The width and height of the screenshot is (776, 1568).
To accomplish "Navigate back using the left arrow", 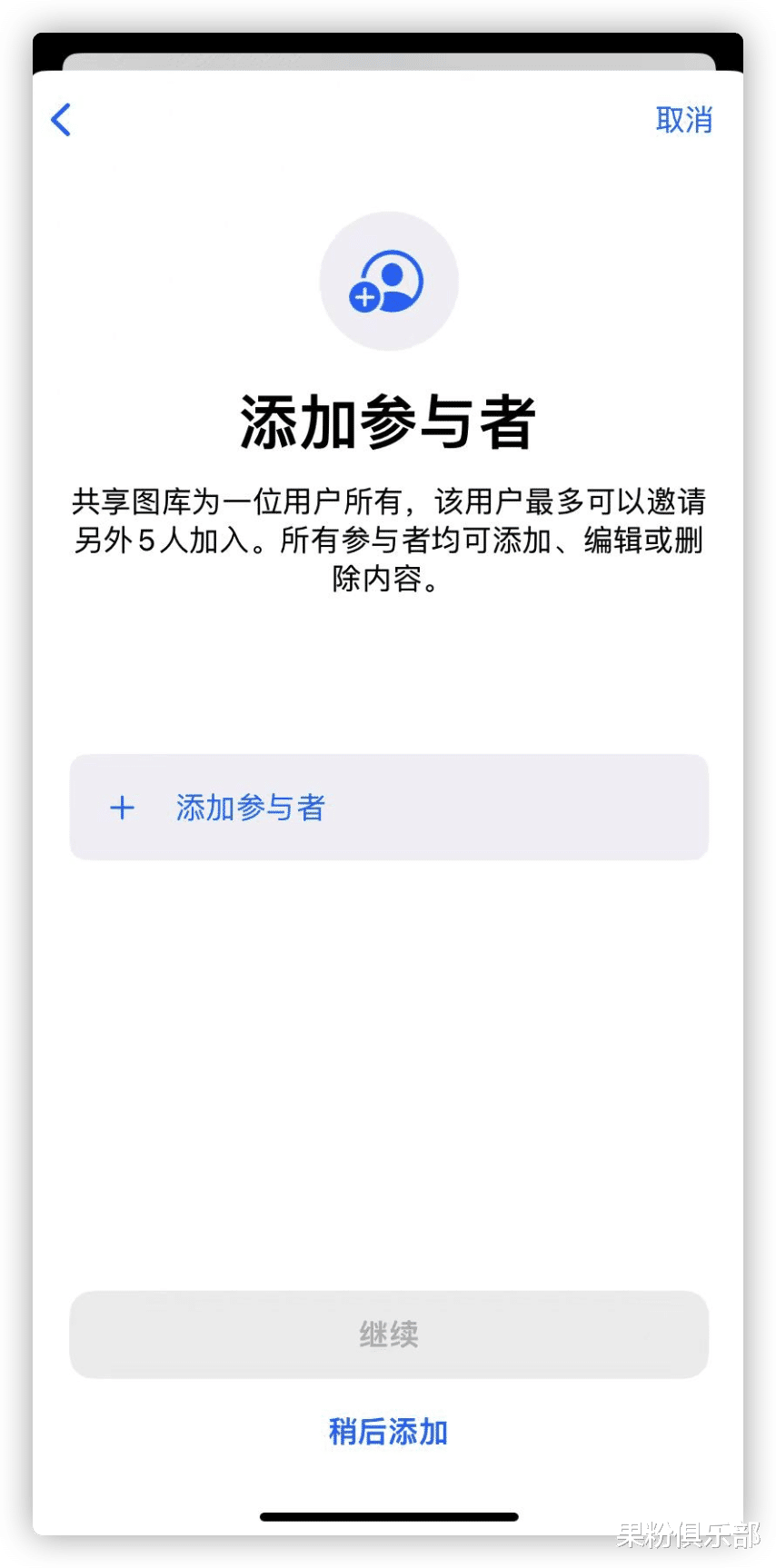I will [62, 120].
